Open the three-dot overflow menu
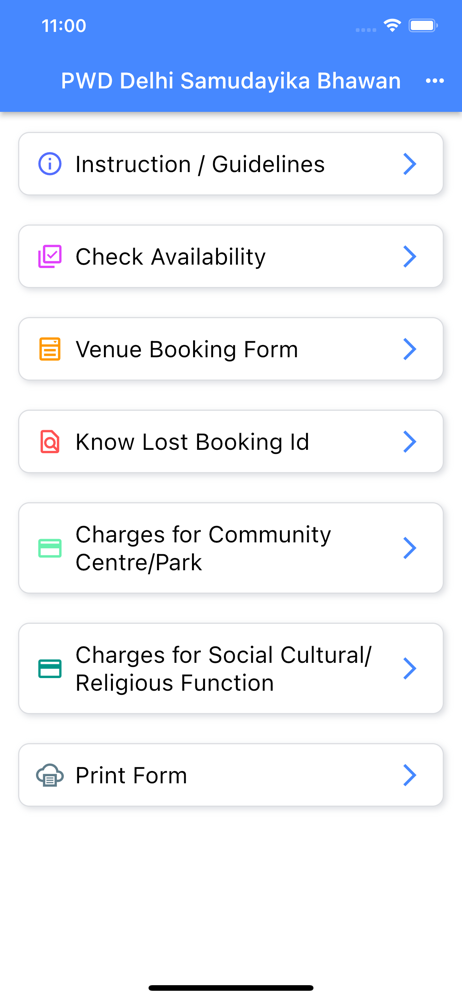The height and width of the screenshot is (1000, 462). pyautogui.click(x=435, y=81)
